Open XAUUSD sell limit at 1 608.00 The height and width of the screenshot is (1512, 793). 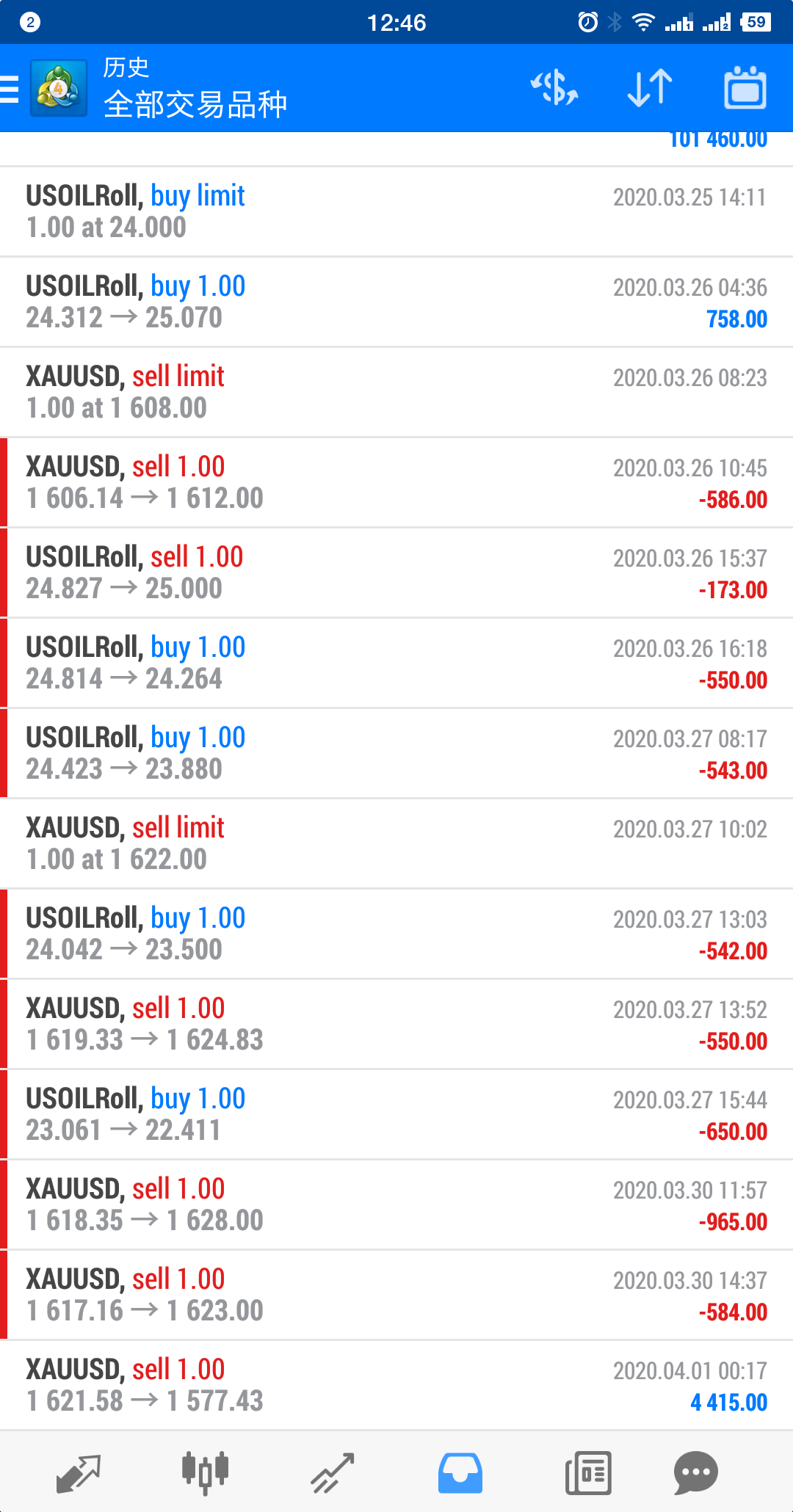click(396, 392)
